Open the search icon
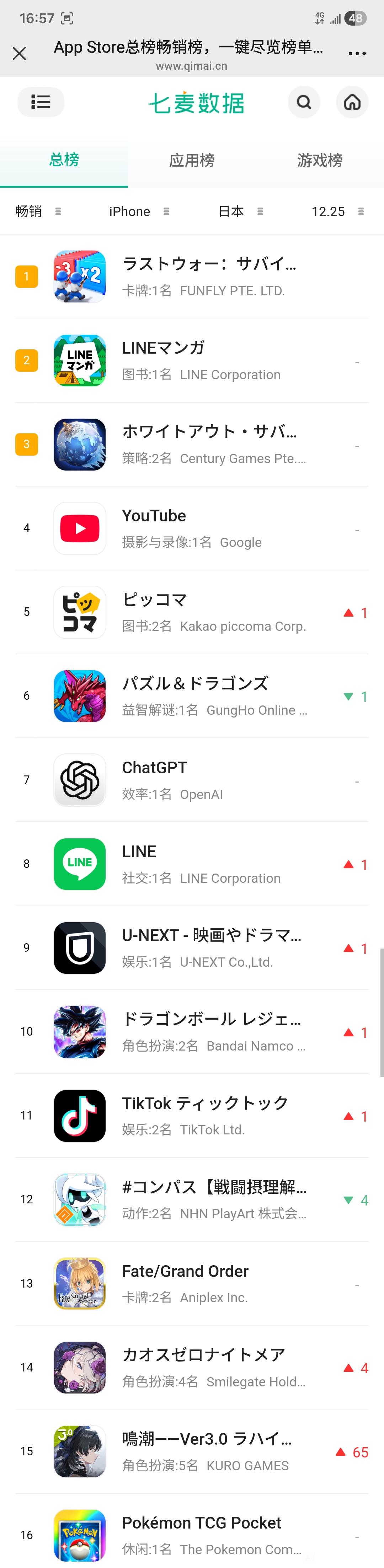384x1568 pixels. pyautogui.click(x=304, y=102)
